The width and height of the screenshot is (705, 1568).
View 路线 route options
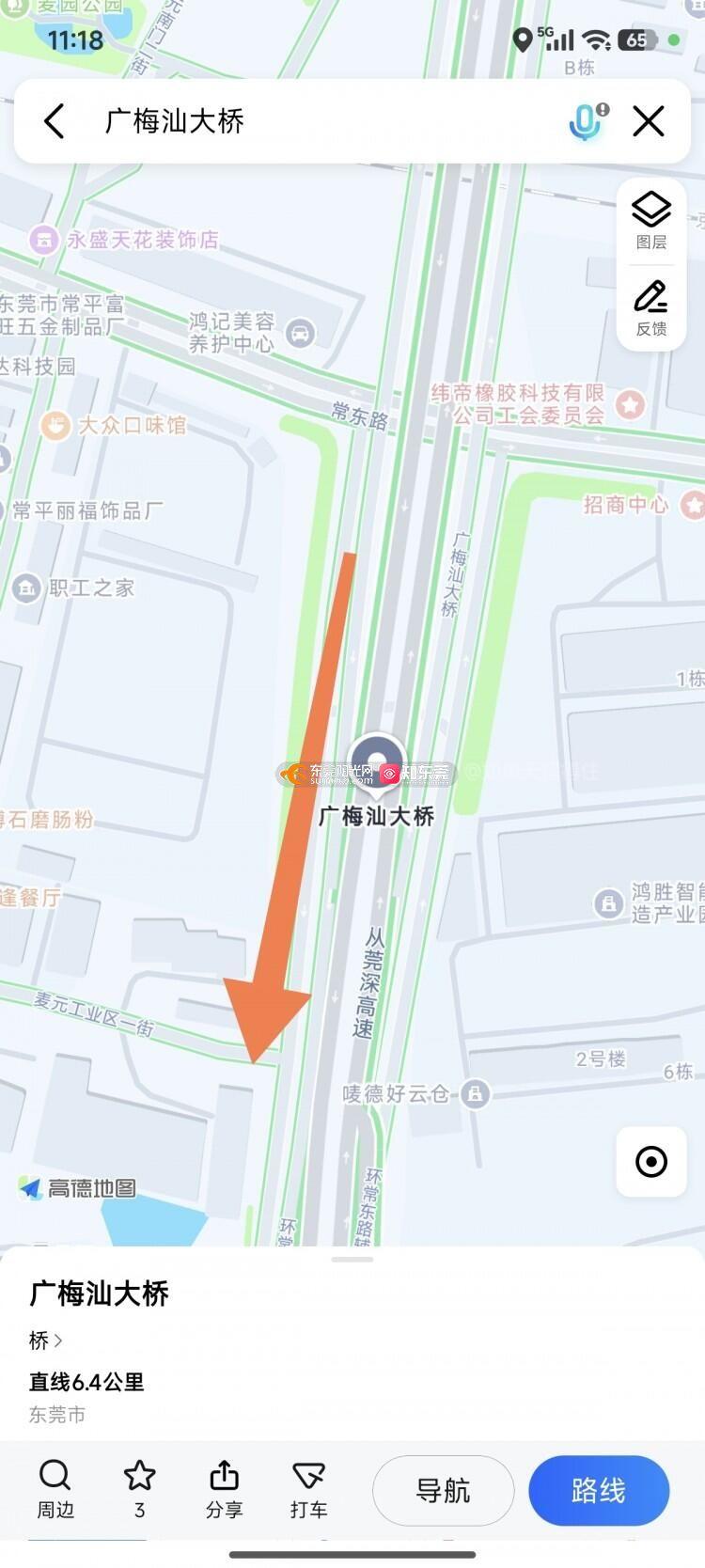click(599, 1490)
